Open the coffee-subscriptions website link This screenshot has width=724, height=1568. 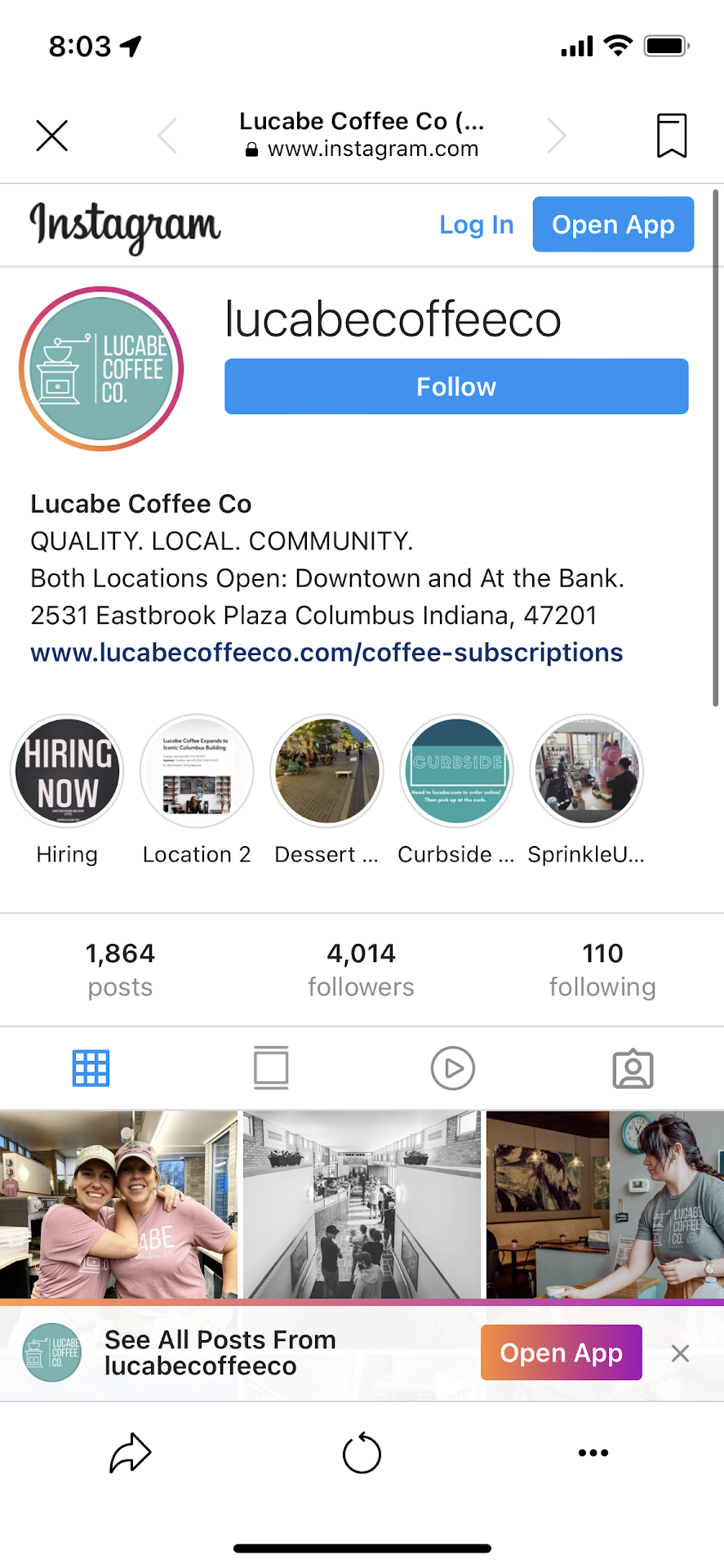[x=326, y=653]
